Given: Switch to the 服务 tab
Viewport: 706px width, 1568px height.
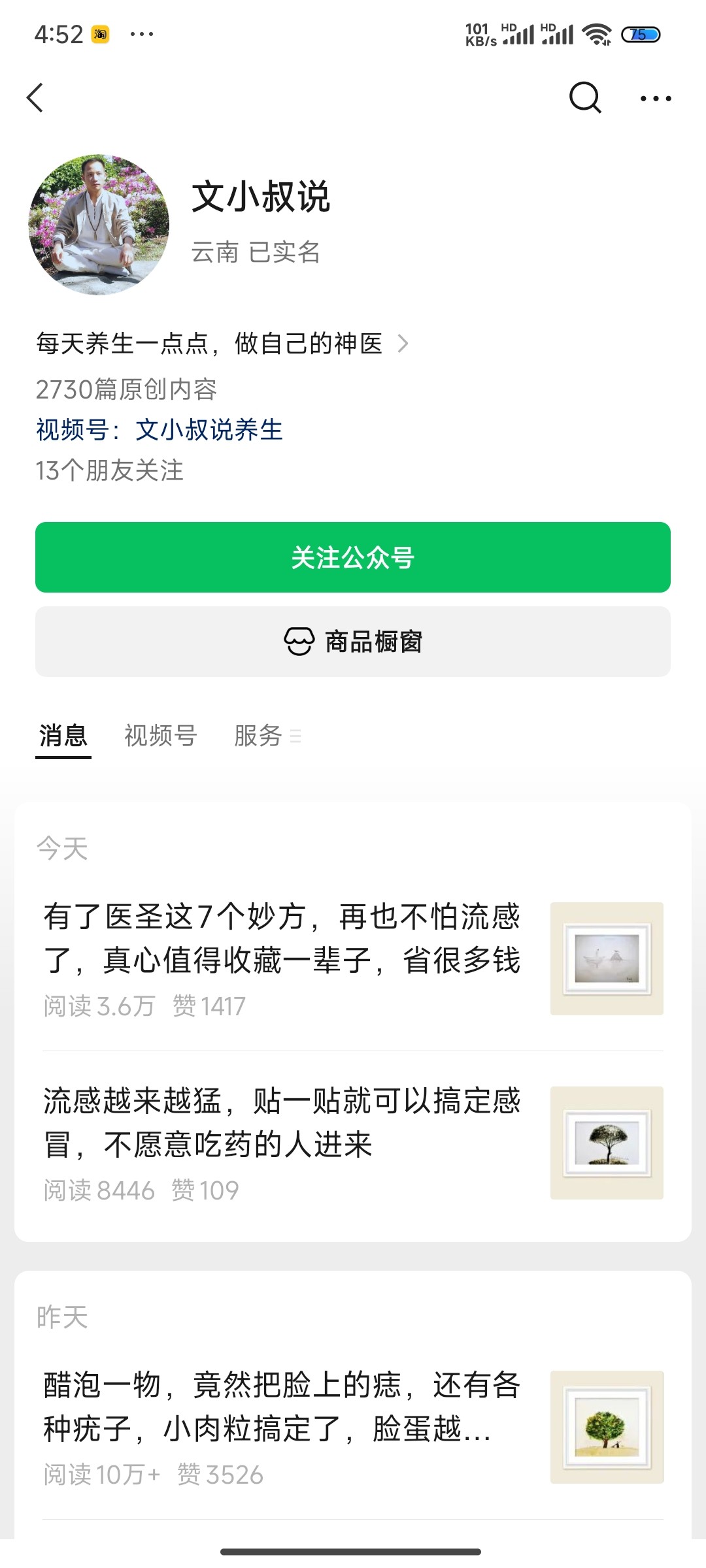Looking at the screenshot, I should (259, 736).
